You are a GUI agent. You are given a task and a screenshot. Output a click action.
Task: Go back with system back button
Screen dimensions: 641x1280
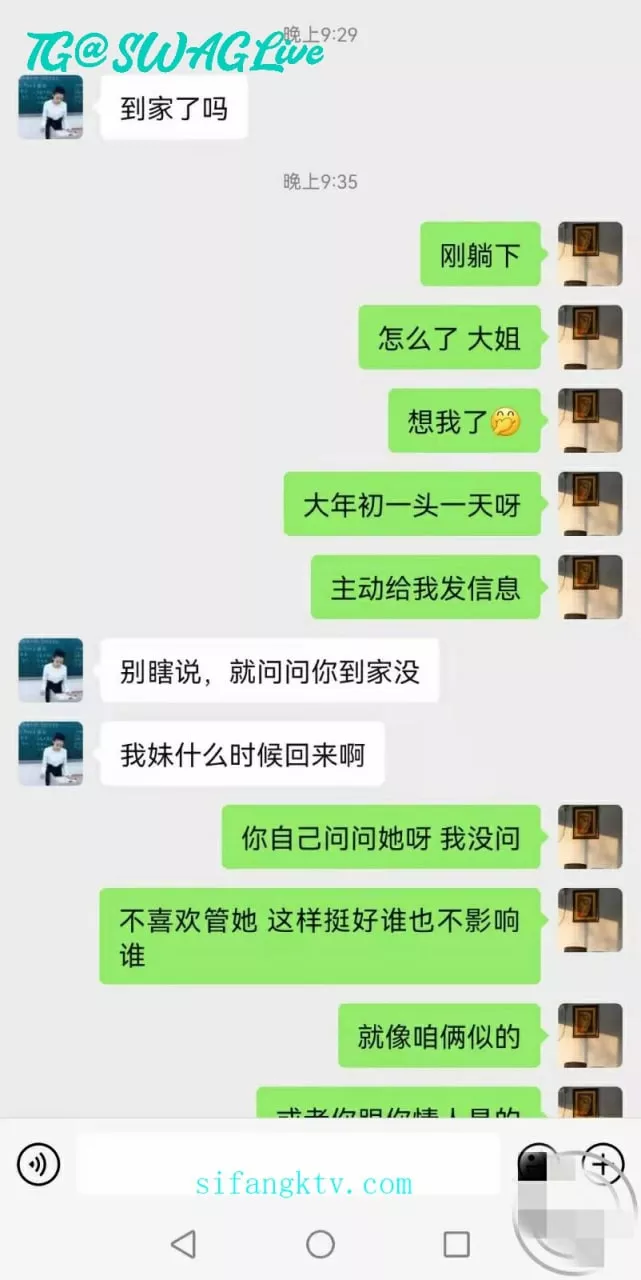183,1244
